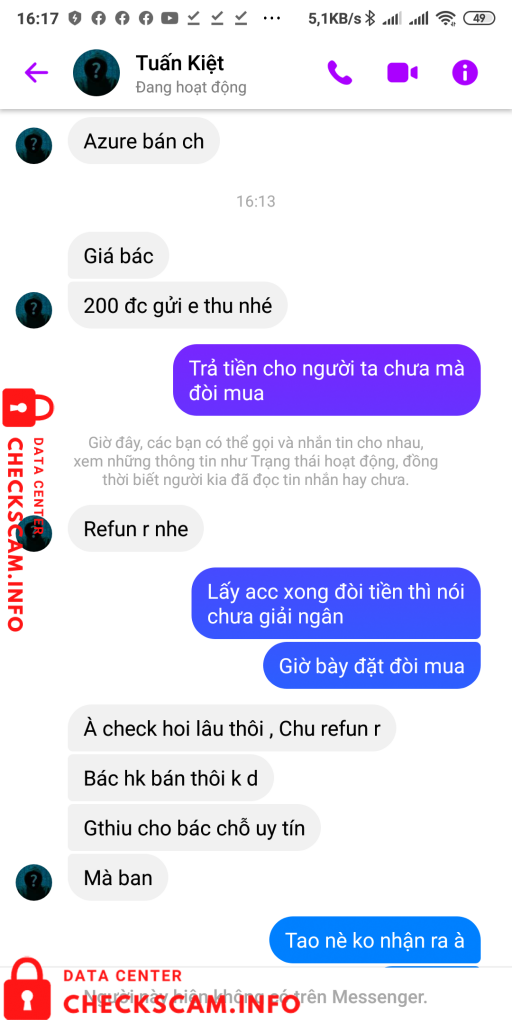
Task: Open the conversation info icon
Action: click(x=465, y=72)
